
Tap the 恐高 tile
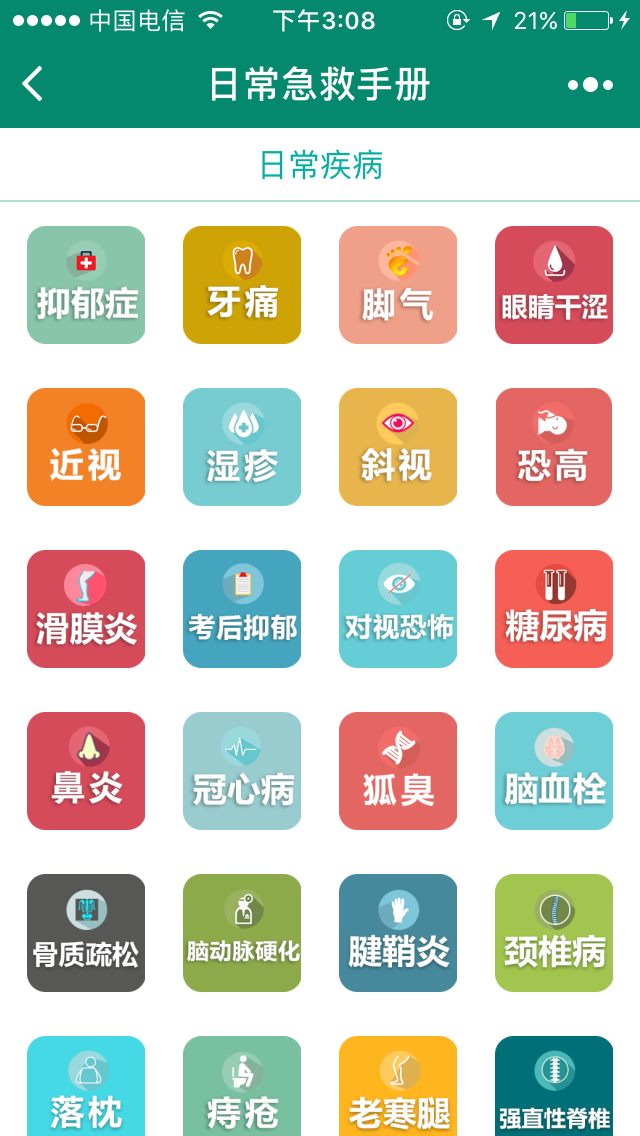coord(554,447)
